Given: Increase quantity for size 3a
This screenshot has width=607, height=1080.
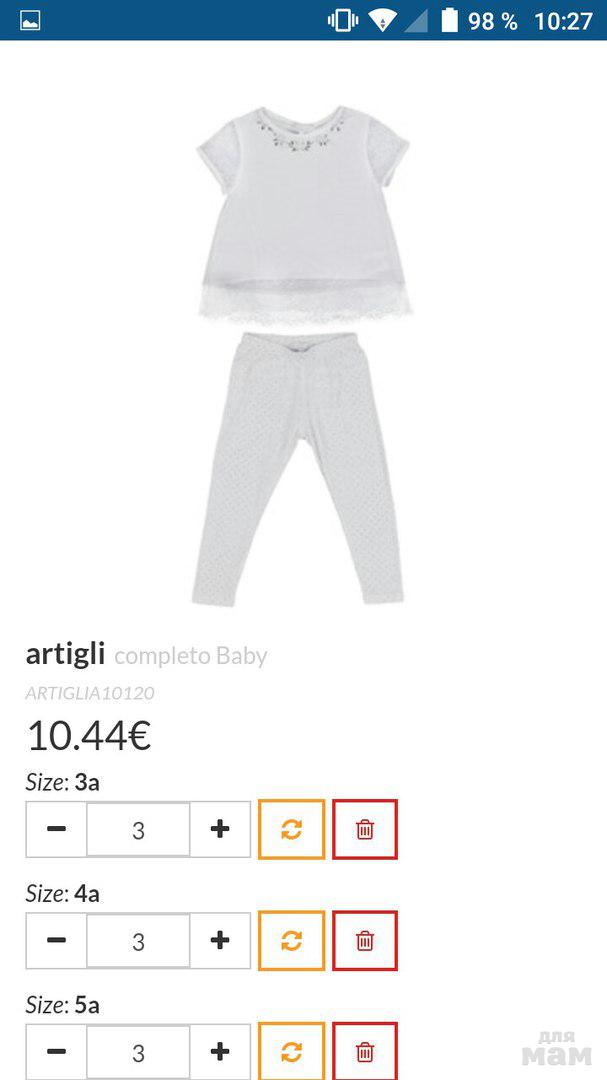Looking at the screenshot, I should tap(220, 829).
